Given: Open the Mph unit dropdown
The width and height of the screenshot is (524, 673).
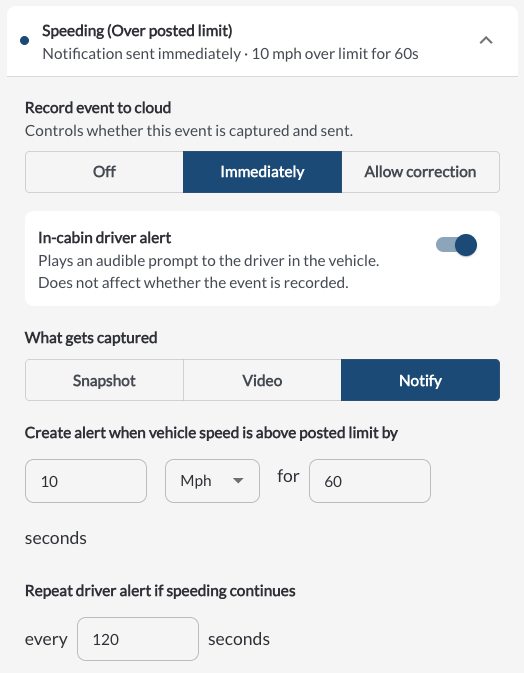Looking at the screenshot, I should (x=212, y=481).
